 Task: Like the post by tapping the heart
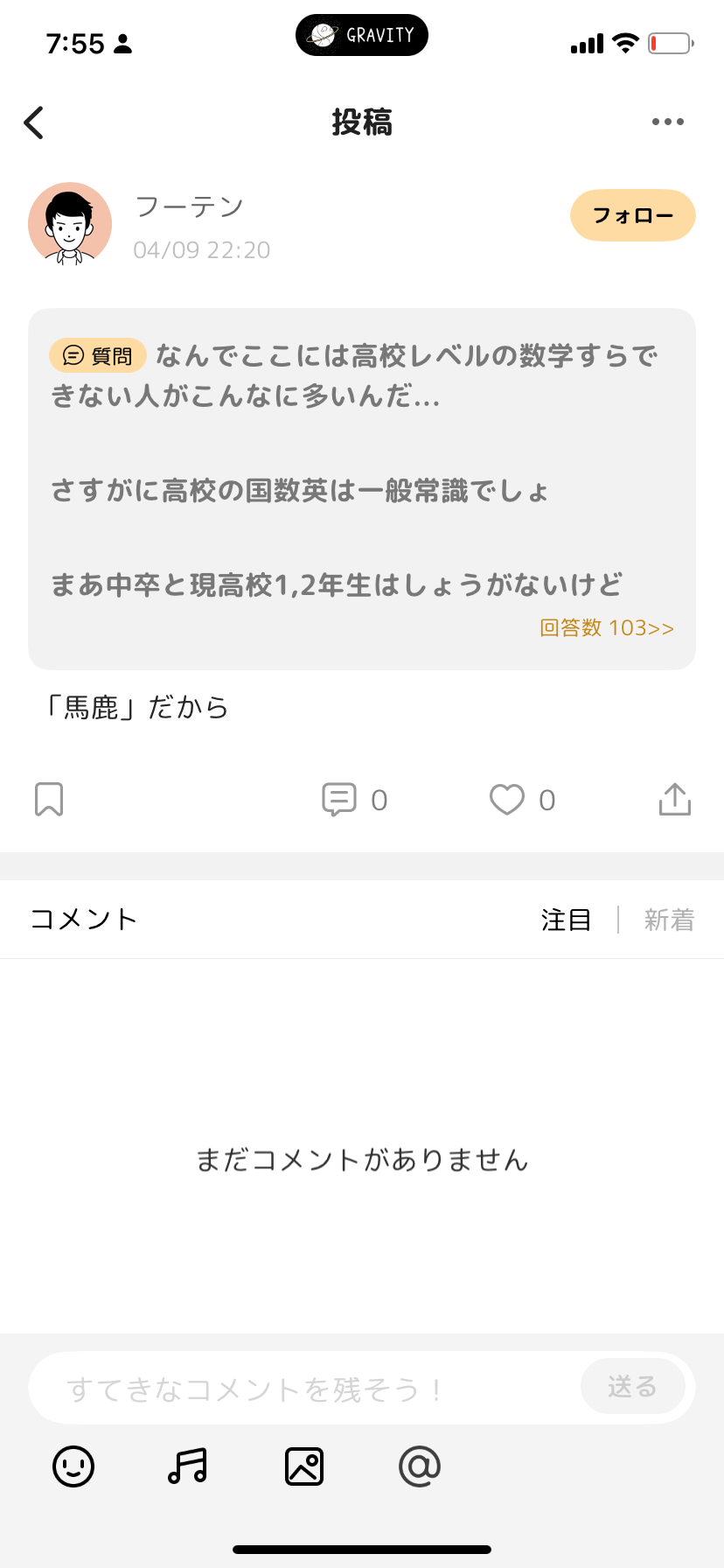pos(507,799)
